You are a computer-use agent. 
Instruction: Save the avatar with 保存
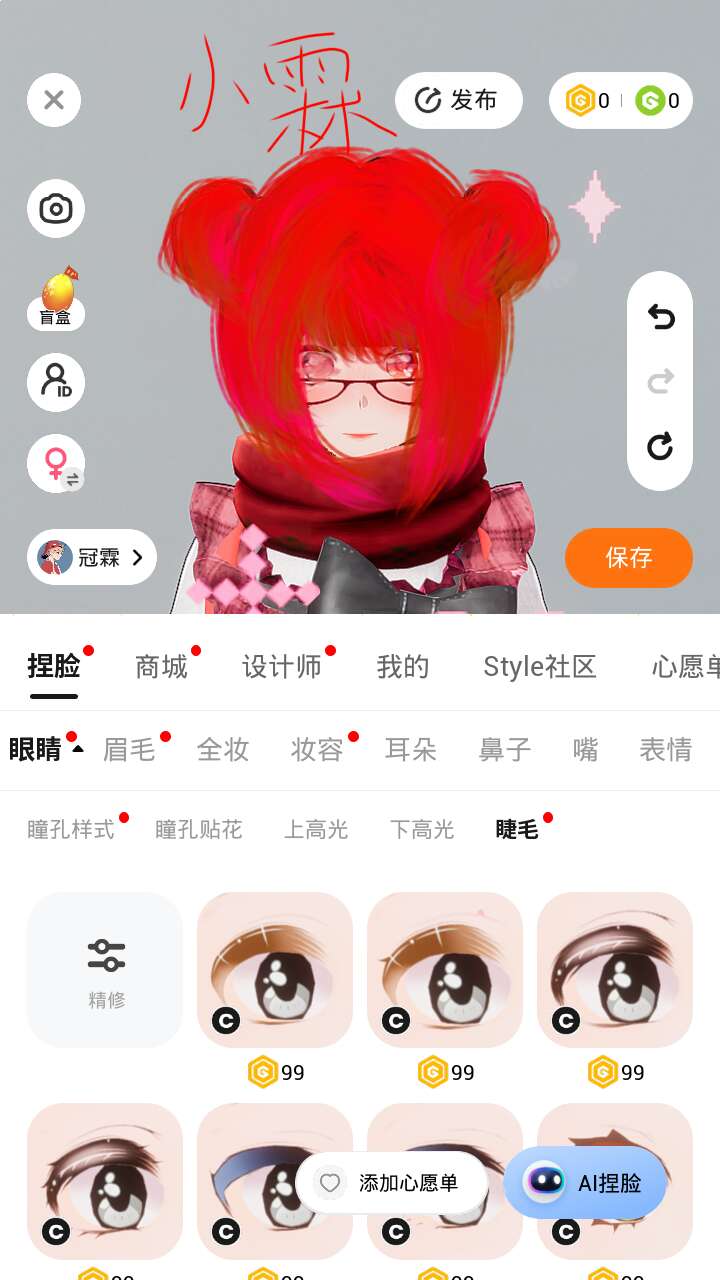[x=628, y=557]
